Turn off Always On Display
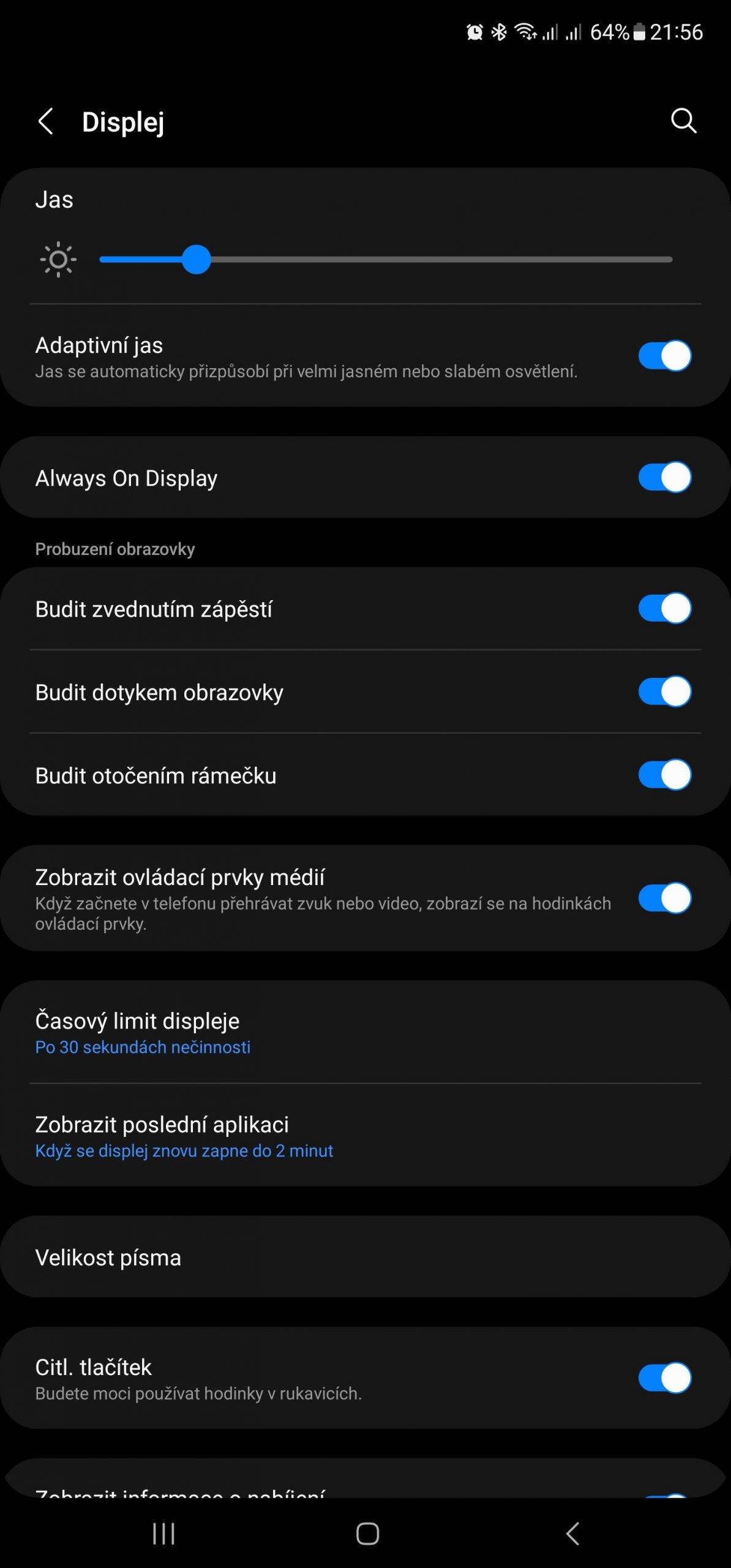731x1568 pixels. pyautogui.click(x=665, y=477)
